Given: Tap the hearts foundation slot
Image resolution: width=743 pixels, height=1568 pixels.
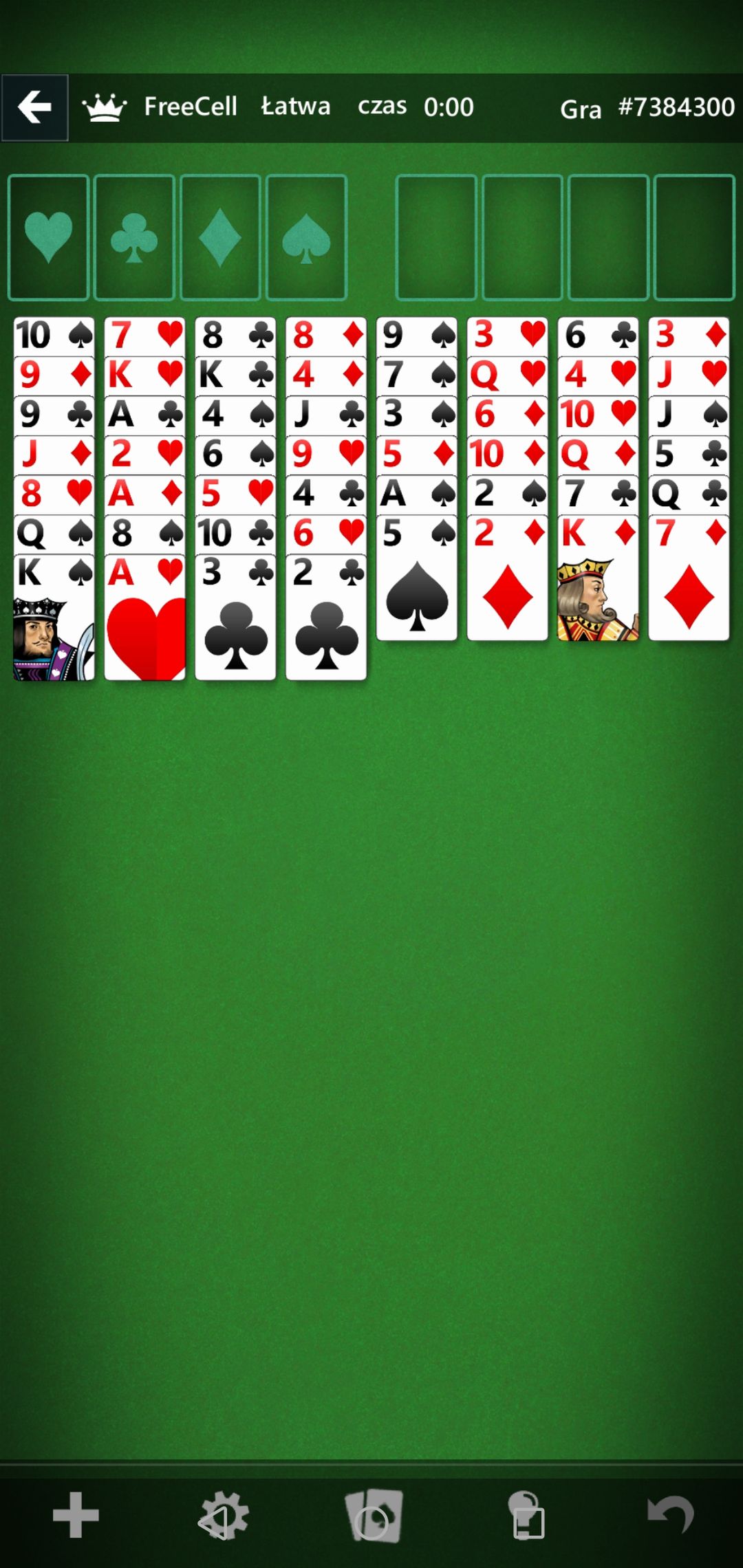Looking at the screenshot, I should (x=48, y=237).
